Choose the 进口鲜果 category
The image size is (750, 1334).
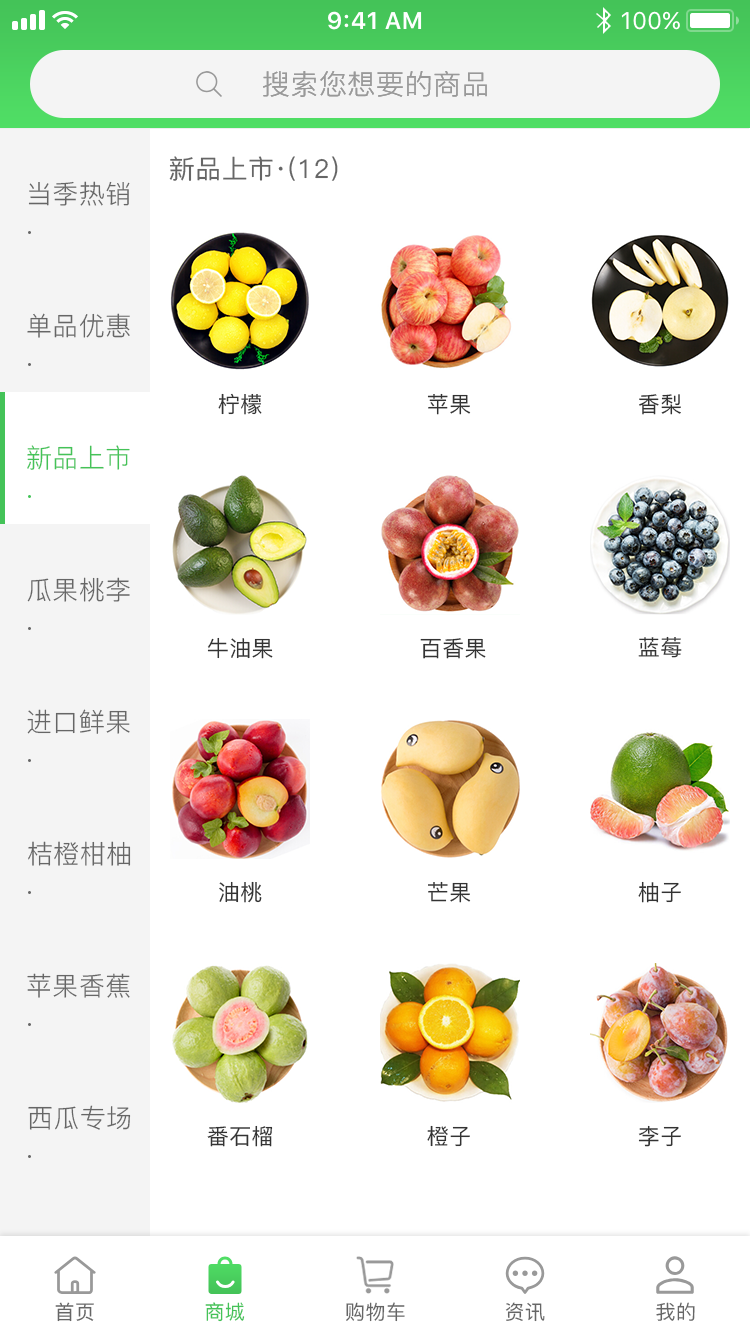point(75,722)
